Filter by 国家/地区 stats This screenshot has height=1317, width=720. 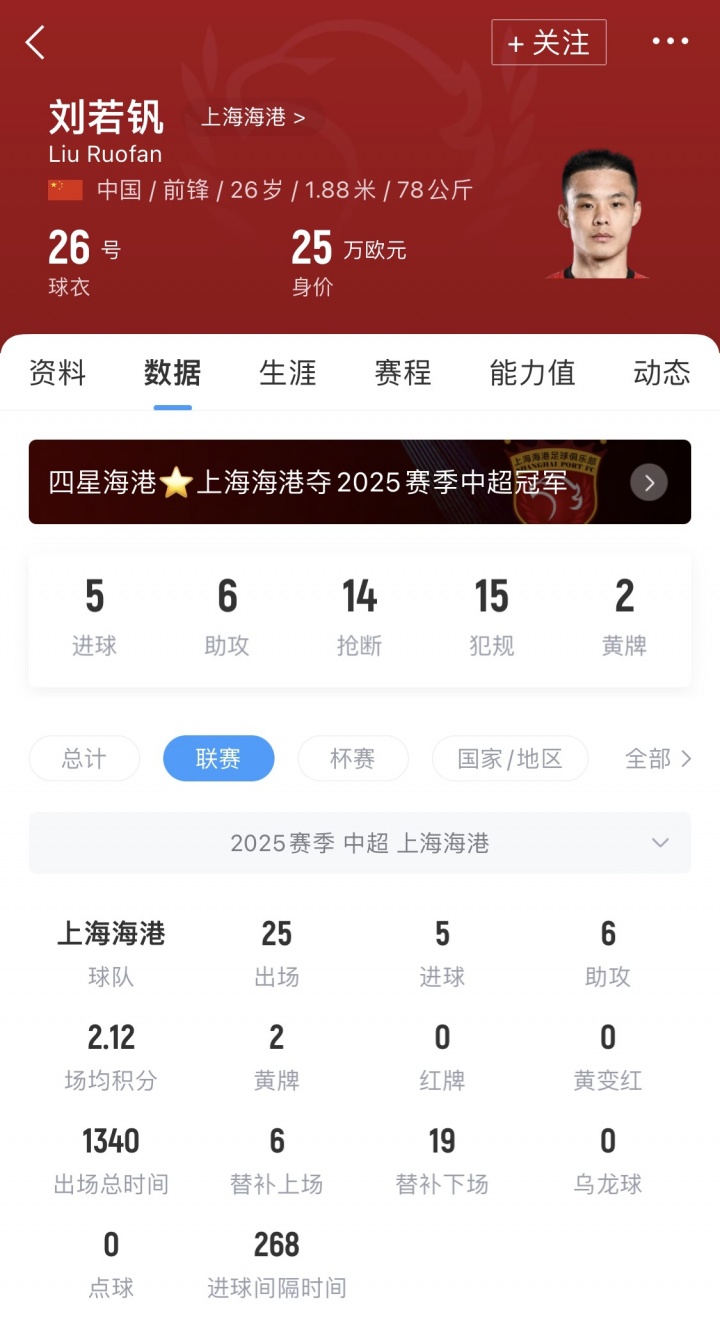510,759
